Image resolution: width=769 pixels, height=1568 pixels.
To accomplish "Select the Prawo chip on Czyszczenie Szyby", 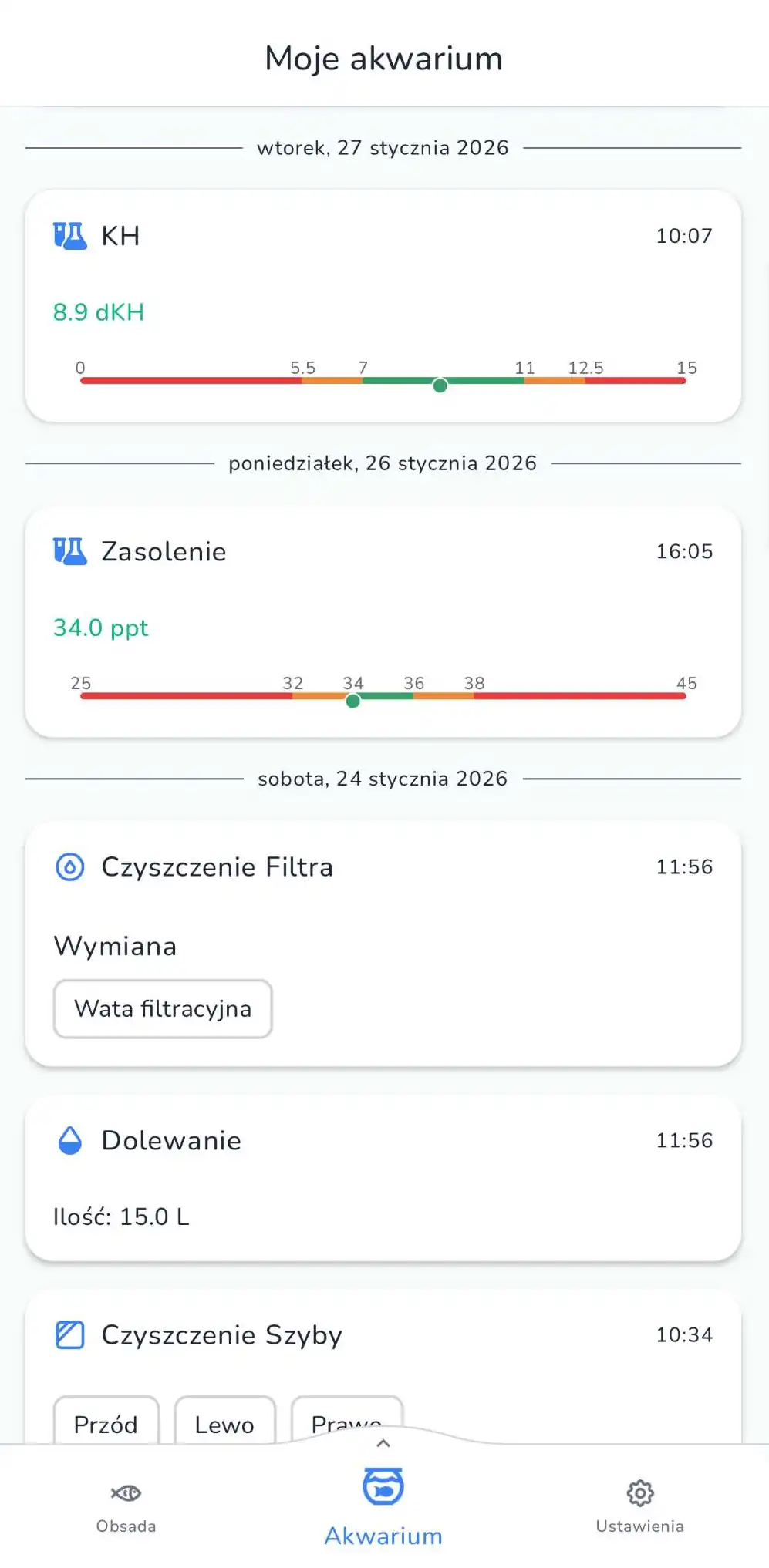I will 346,1424.
